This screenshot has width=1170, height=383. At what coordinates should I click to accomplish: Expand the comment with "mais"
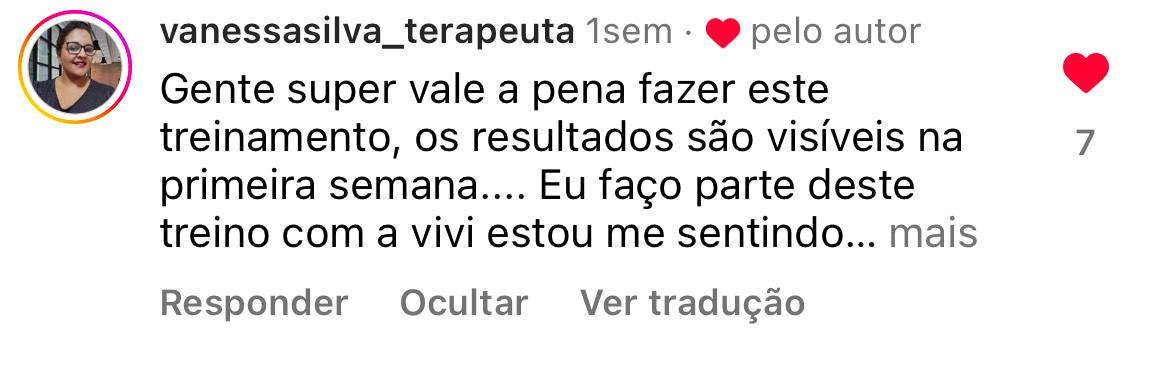point(933,234)
